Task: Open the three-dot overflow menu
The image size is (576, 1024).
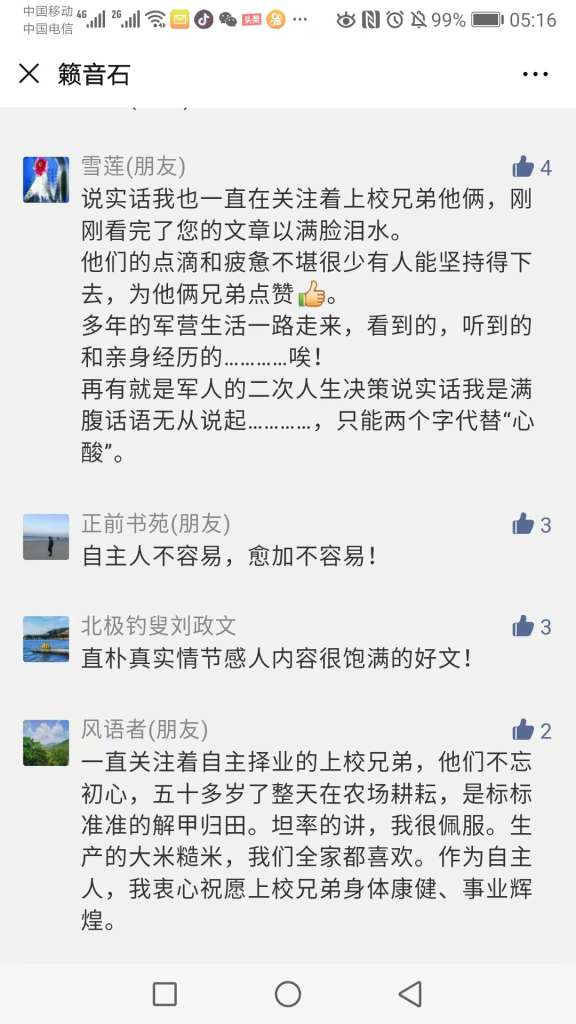Action: [x=535, y=74]
